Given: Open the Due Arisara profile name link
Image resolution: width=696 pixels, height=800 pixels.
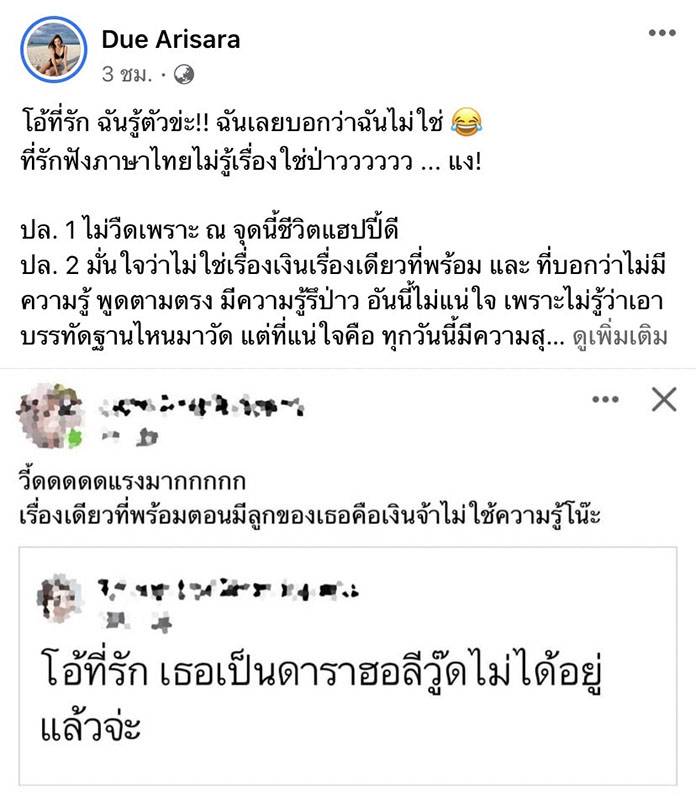Looking at the screenshot, I should (x=171, y=39).
